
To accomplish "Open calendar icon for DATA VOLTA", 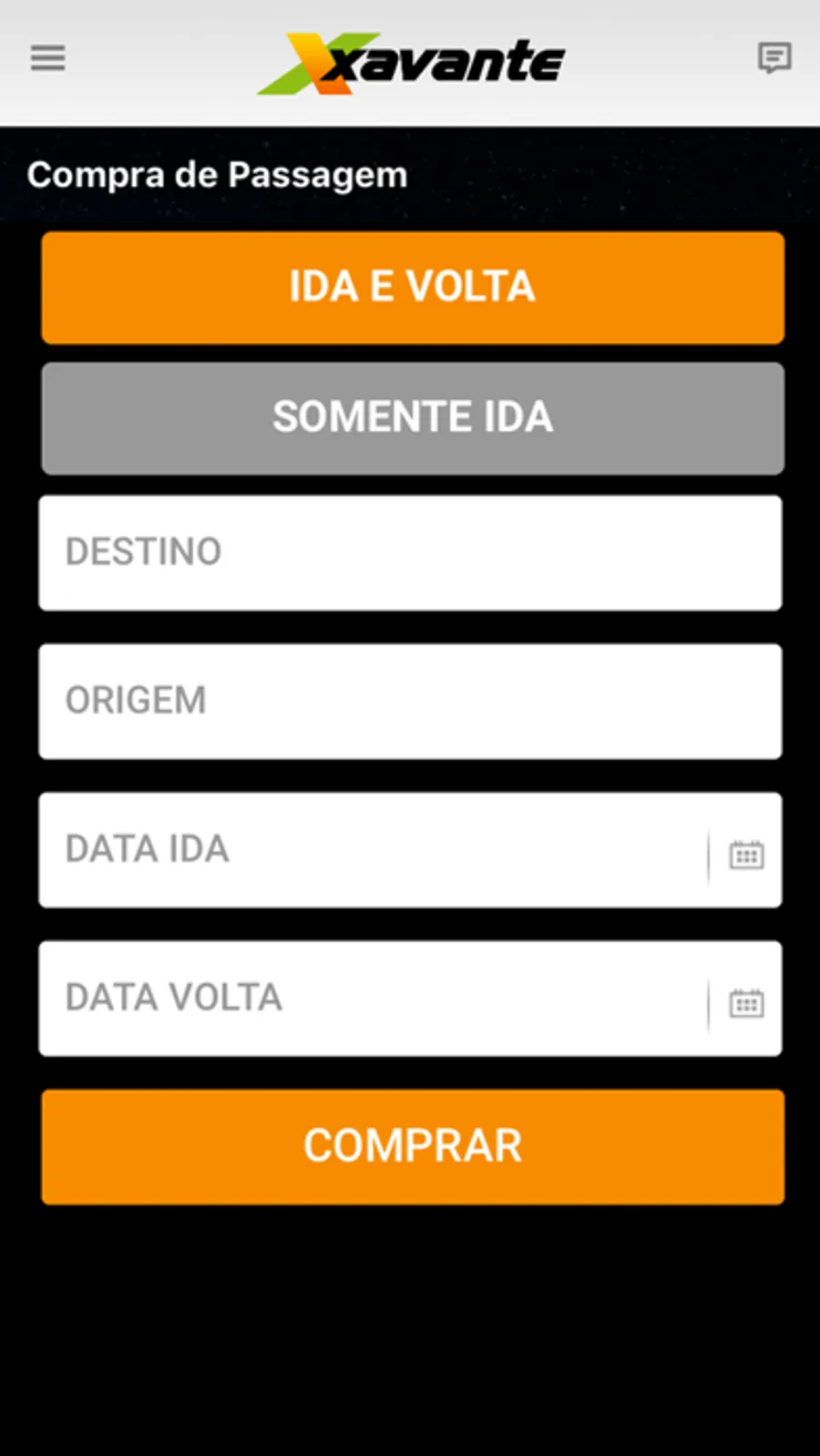I will [746, 1003].
